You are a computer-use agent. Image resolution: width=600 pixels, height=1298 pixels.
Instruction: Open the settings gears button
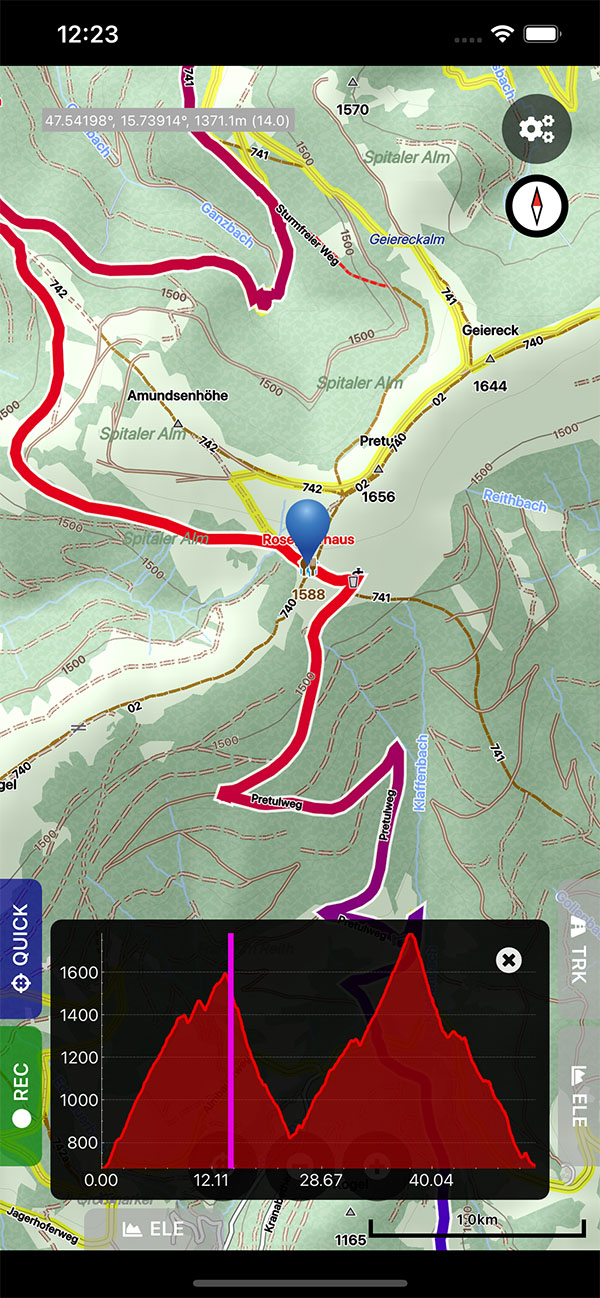536,130
